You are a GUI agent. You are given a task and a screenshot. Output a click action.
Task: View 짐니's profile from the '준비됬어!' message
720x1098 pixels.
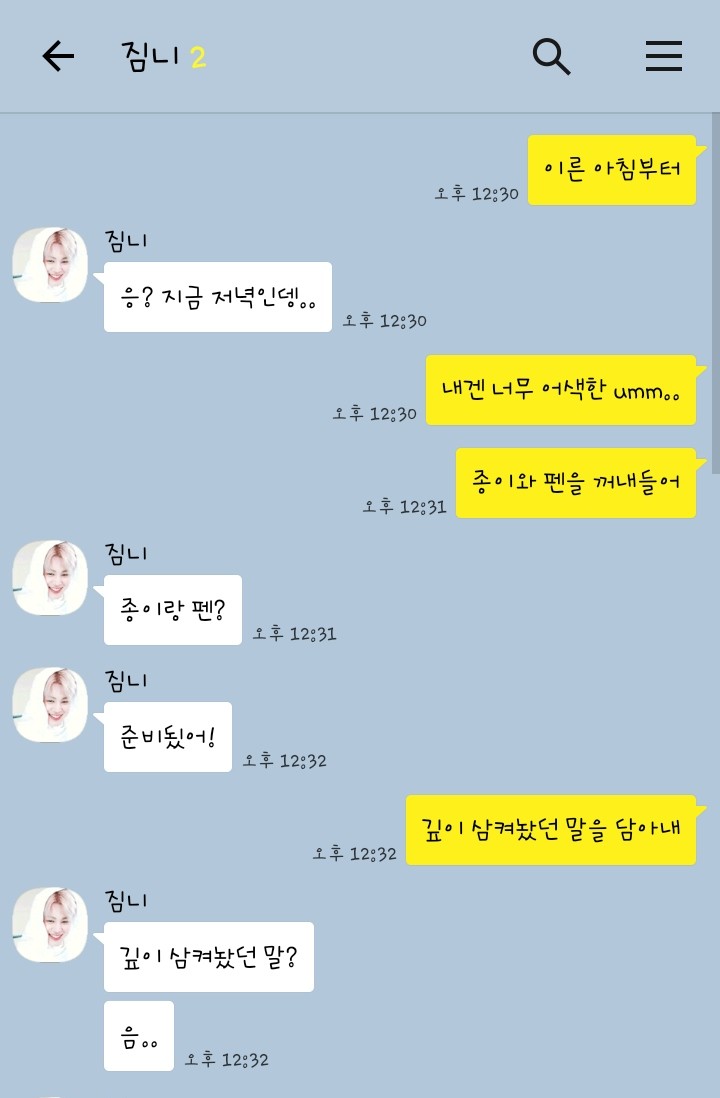pyautogui.click(x=50, y=705)
